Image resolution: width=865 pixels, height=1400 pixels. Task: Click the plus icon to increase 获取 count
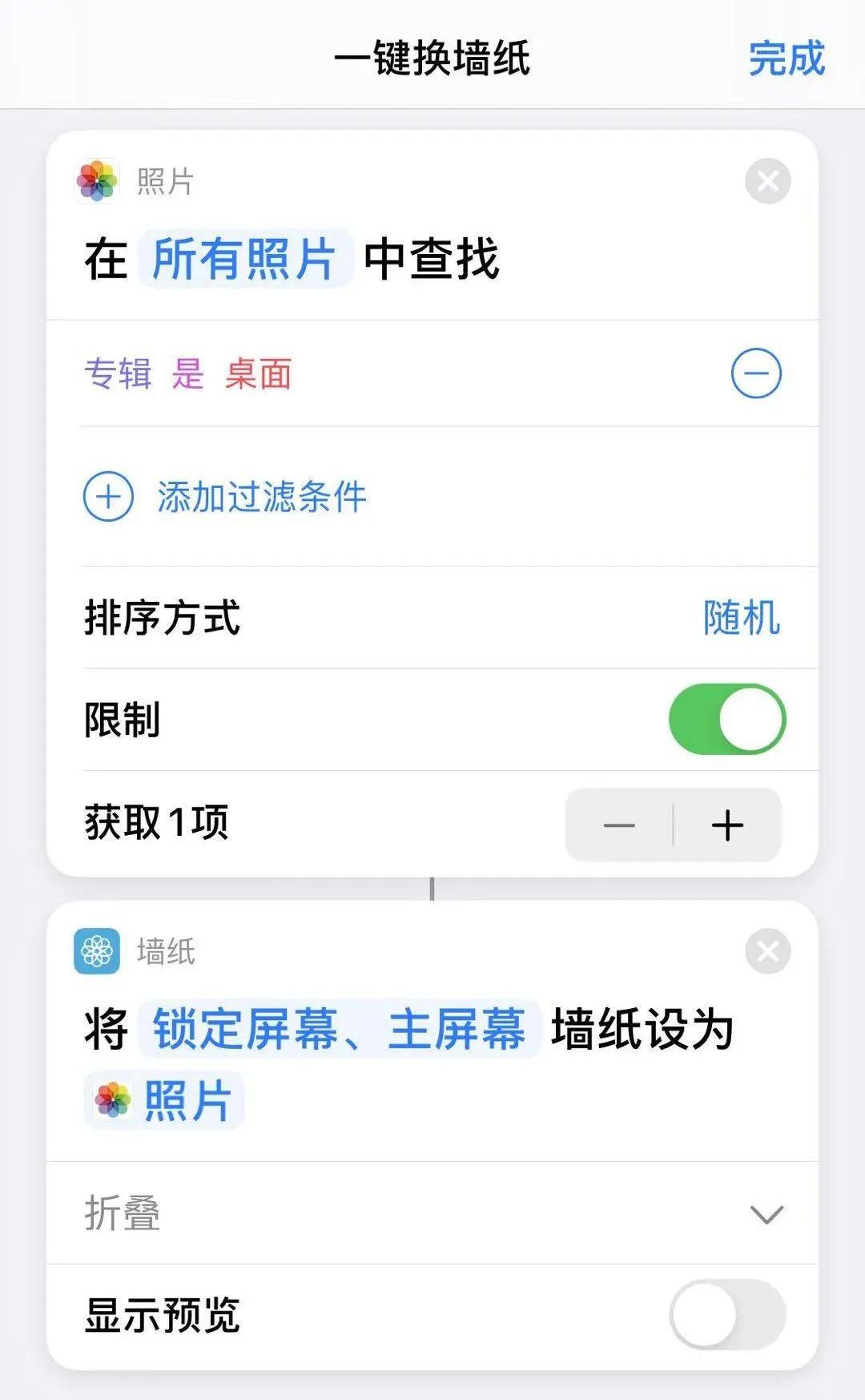click(727, 826)
